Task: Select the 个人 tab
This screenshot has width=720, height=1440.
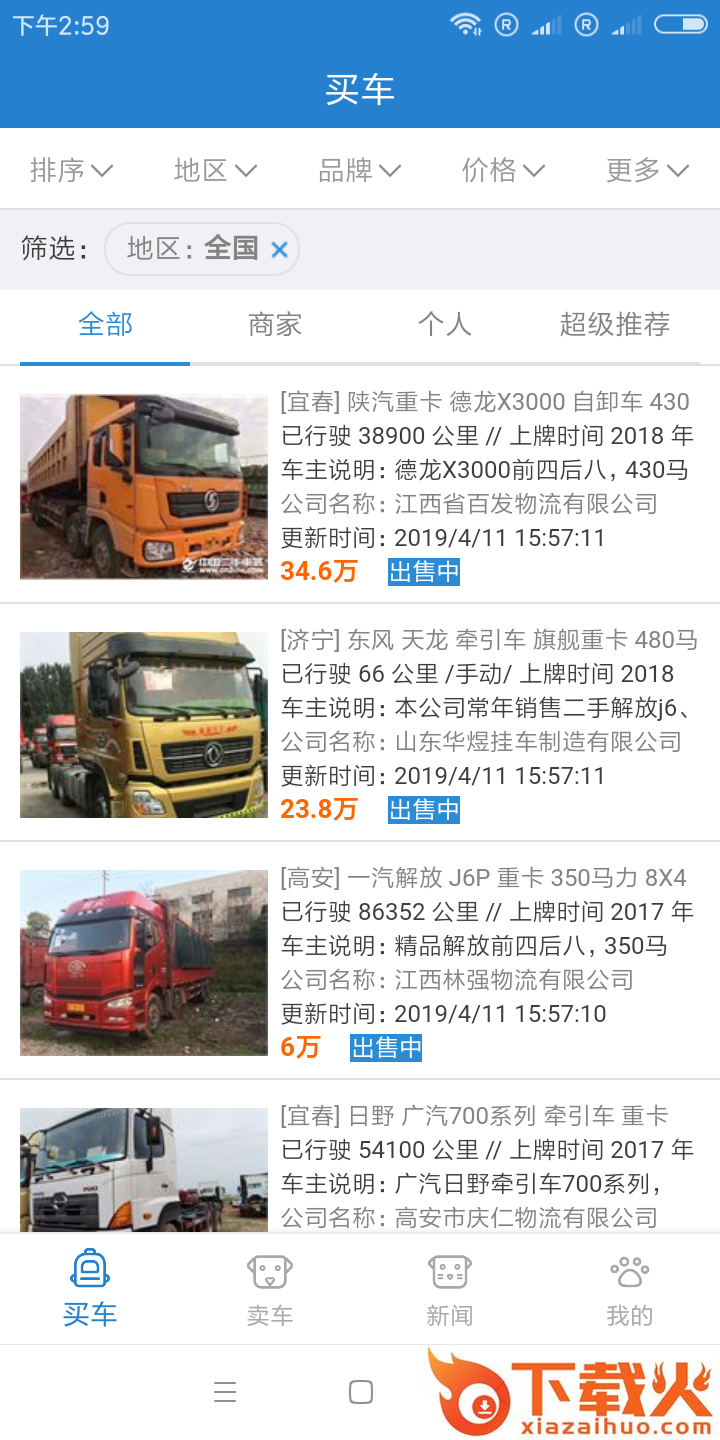Action: 445,325
